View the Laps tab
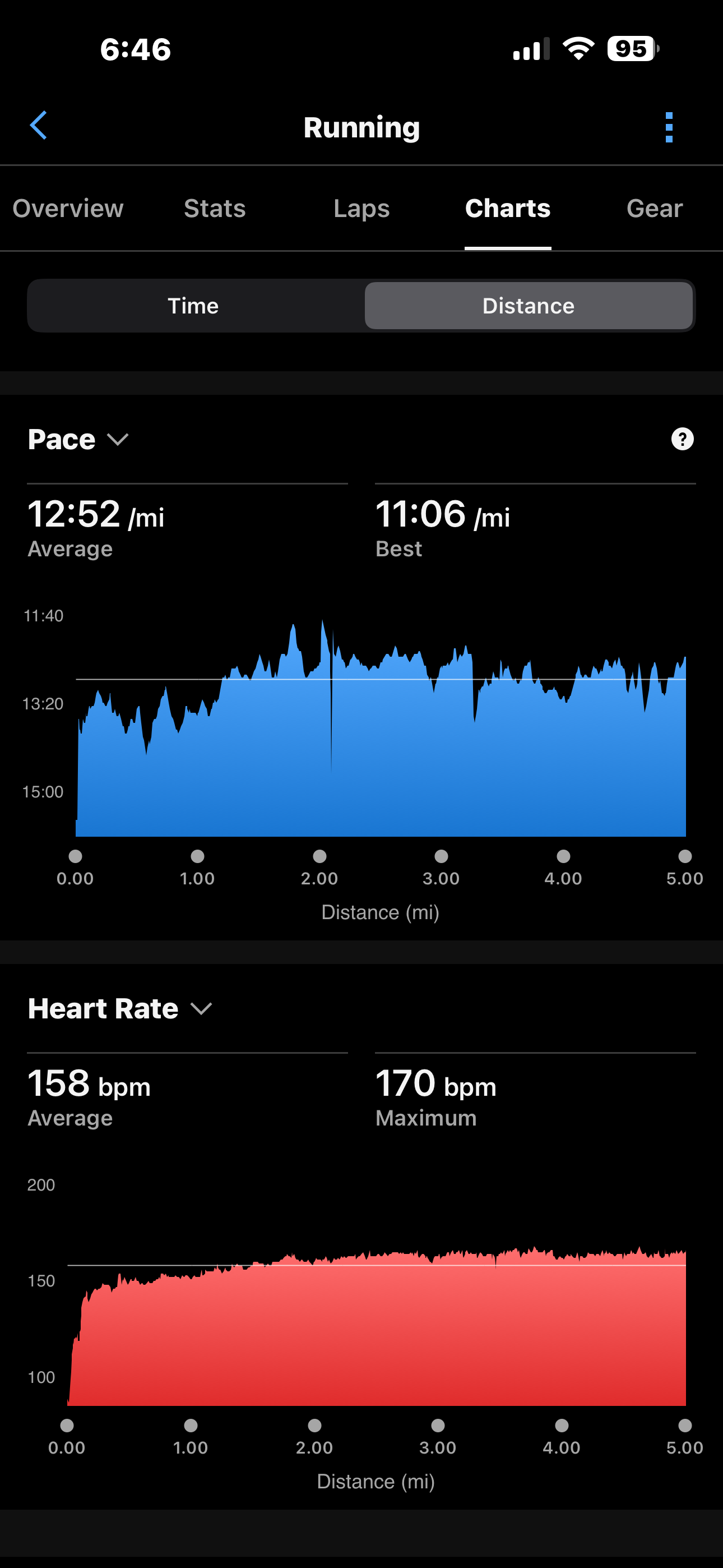 tap(361, 209)
